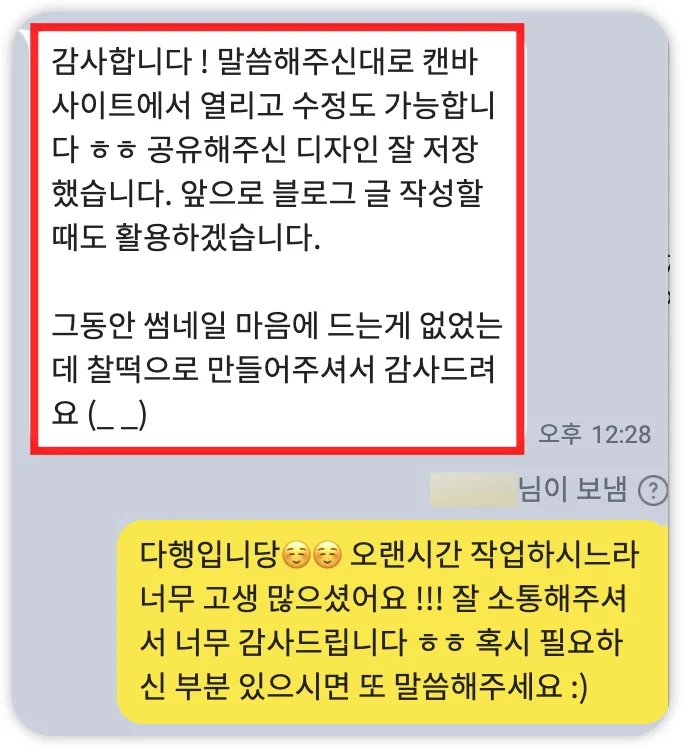Open the help icon beside 님이 보냄
This screenshot has height=748, width=682.
653,490
